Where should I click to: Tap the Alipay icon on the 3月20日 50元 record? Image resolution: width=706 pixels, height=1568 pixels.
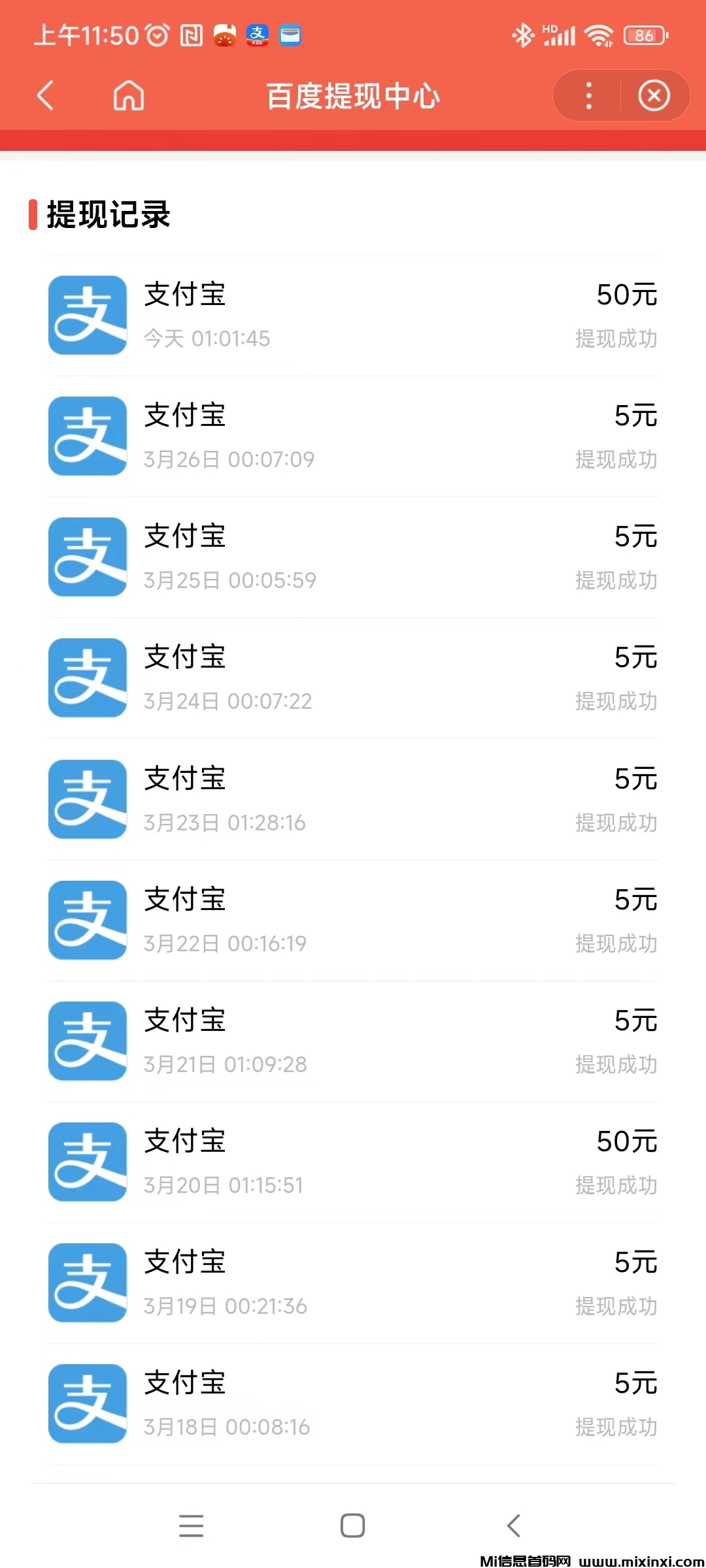(86, 1162)
